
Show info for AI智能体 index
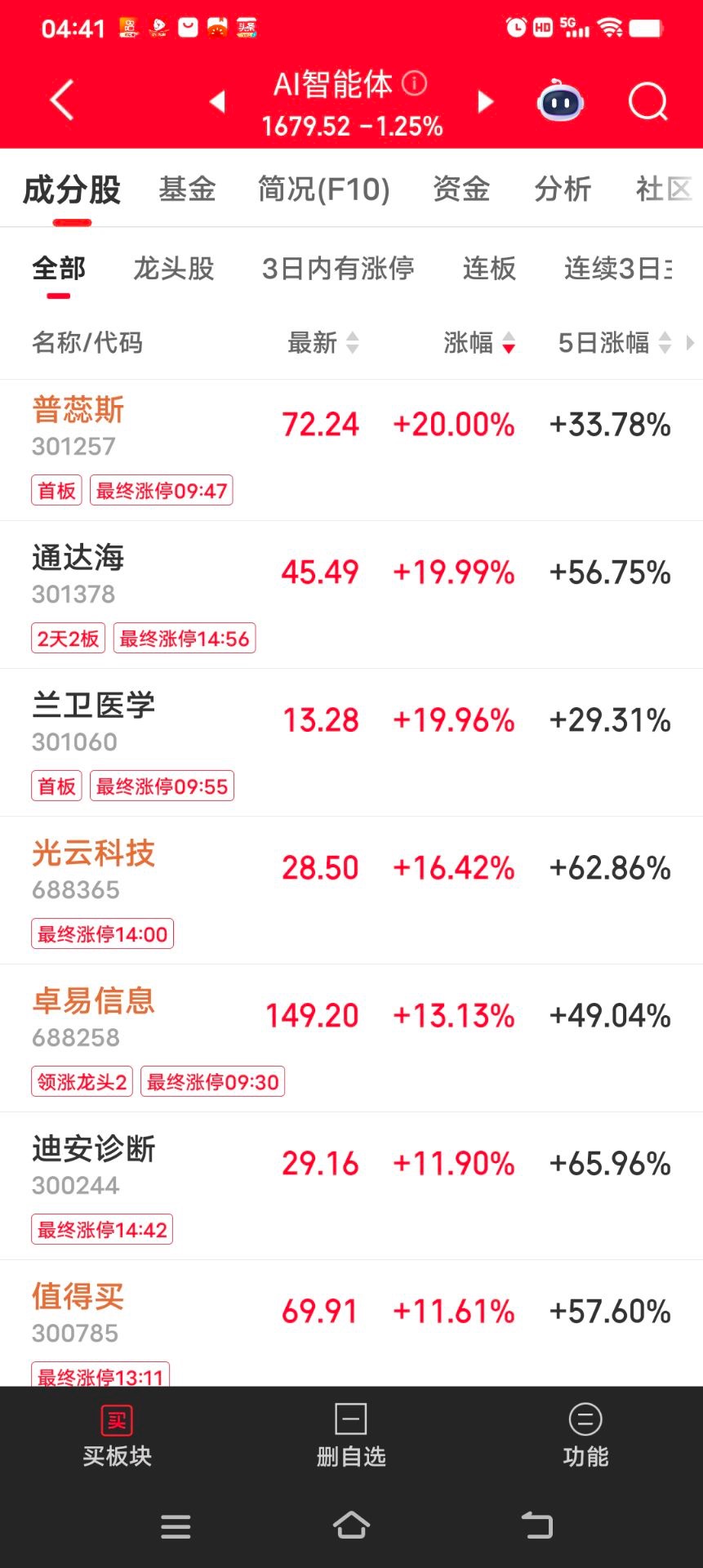pyautogui.click(x=415, y=83)
